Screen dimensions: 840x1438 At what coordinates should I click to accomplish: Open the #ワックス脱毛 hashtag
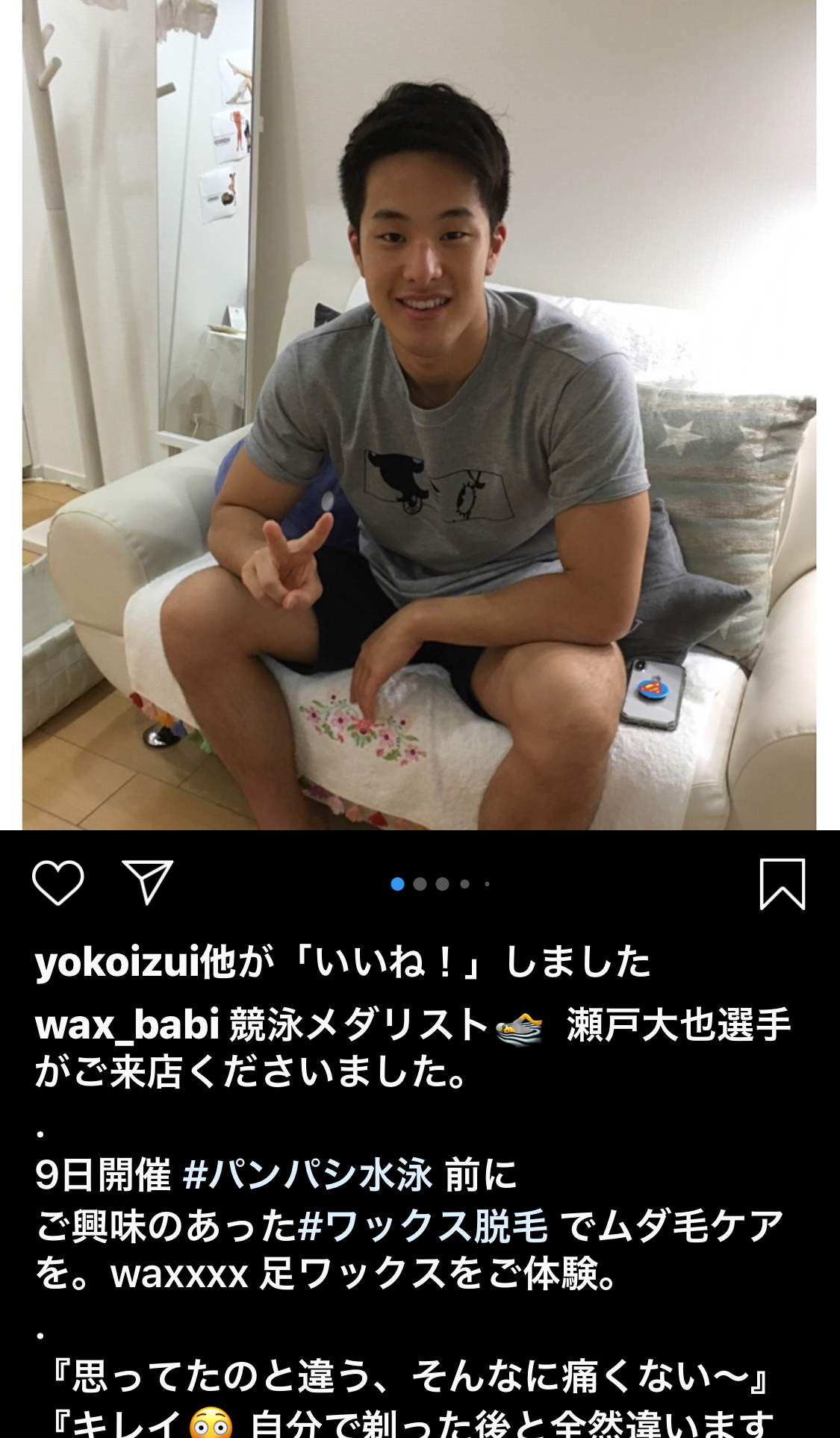click(x=423, y=1226)
